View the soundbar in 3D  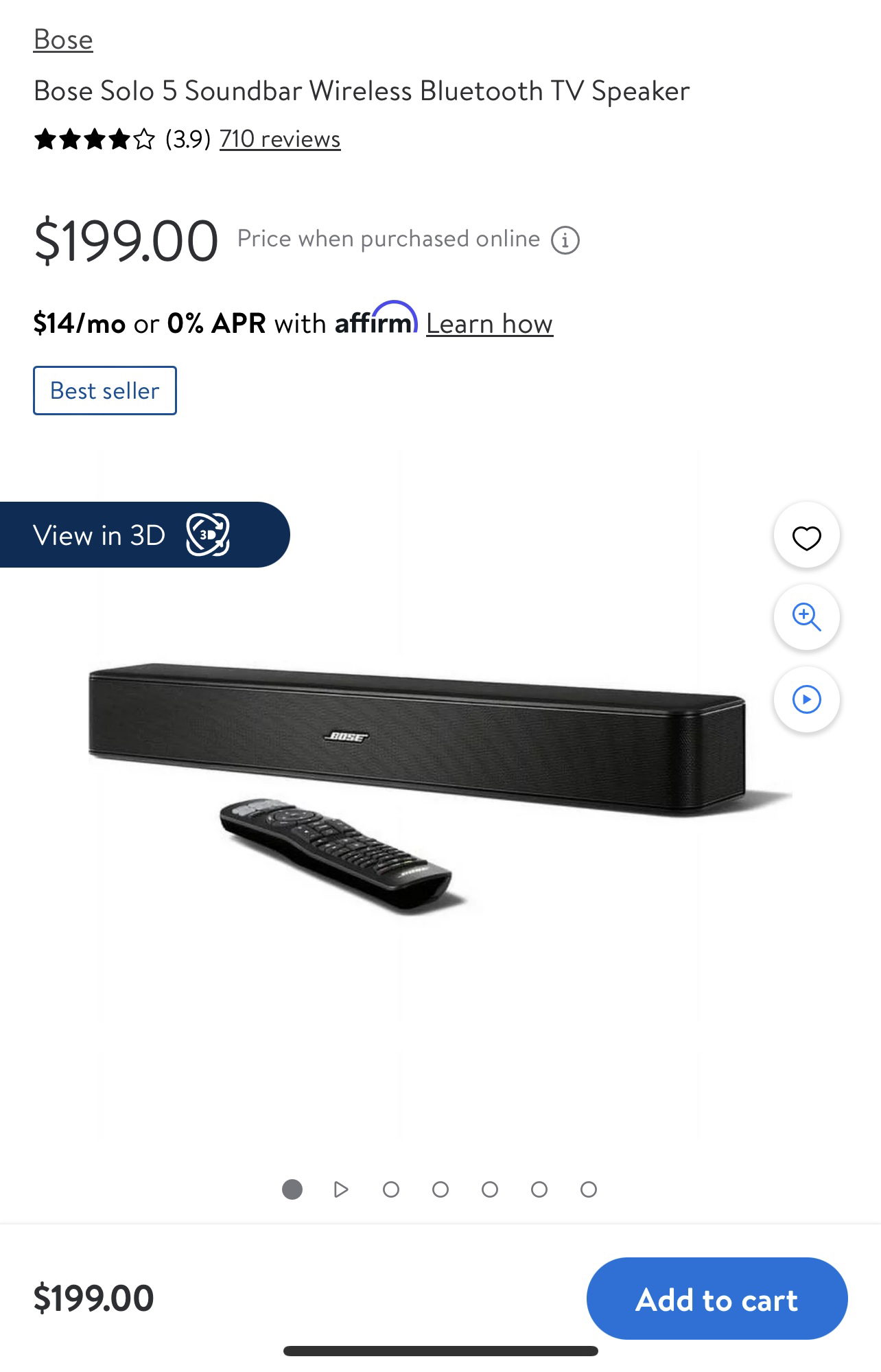(144, 535)
